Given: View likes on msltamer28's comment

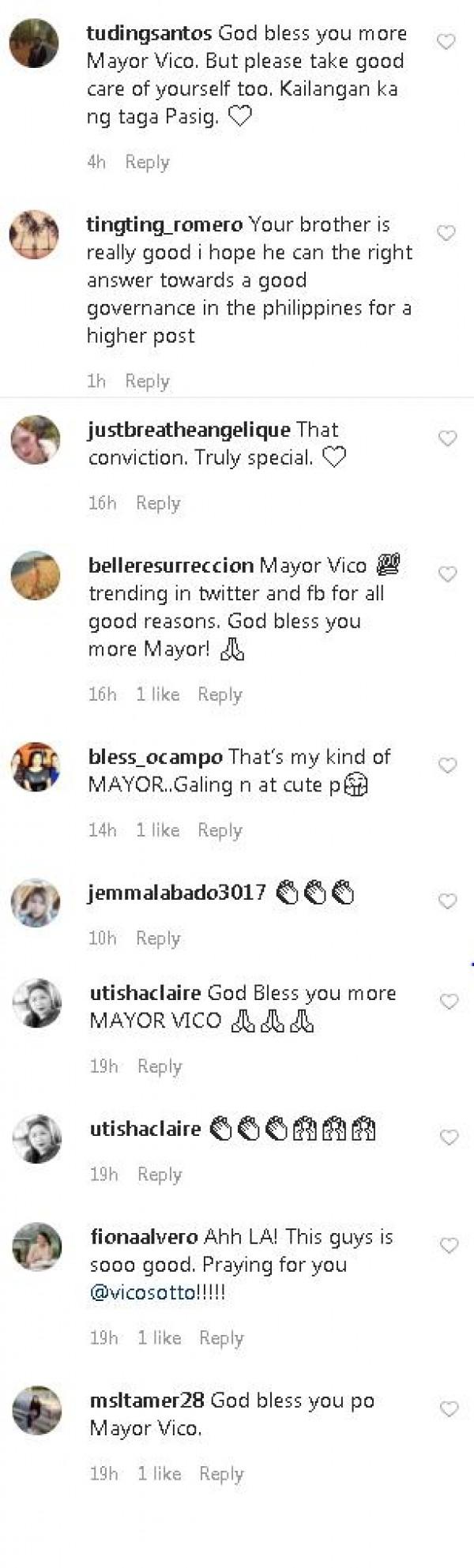Looking at the screenshot, I should coord(159,1474).
